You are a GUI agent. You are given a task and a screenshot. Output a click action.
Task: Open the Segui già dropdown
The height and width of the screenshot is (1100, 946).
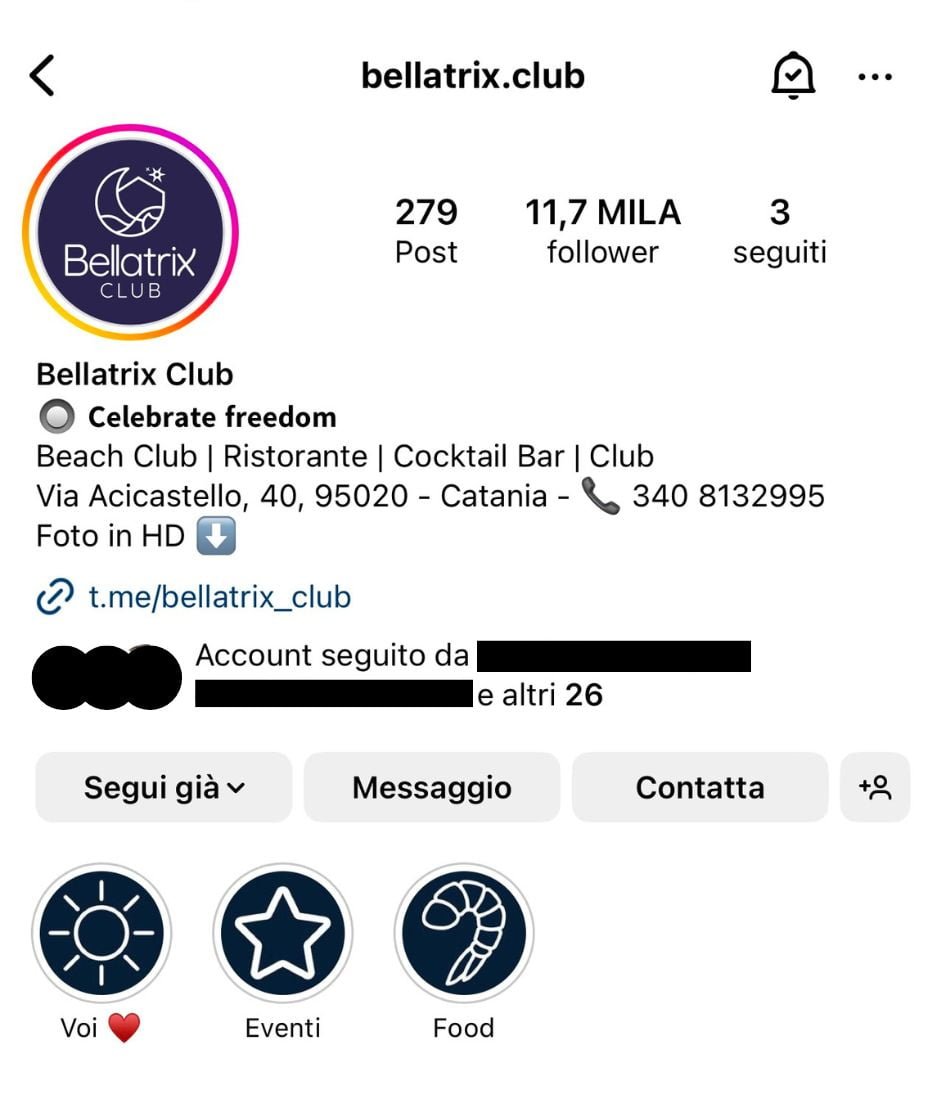[x=162, y=787]
